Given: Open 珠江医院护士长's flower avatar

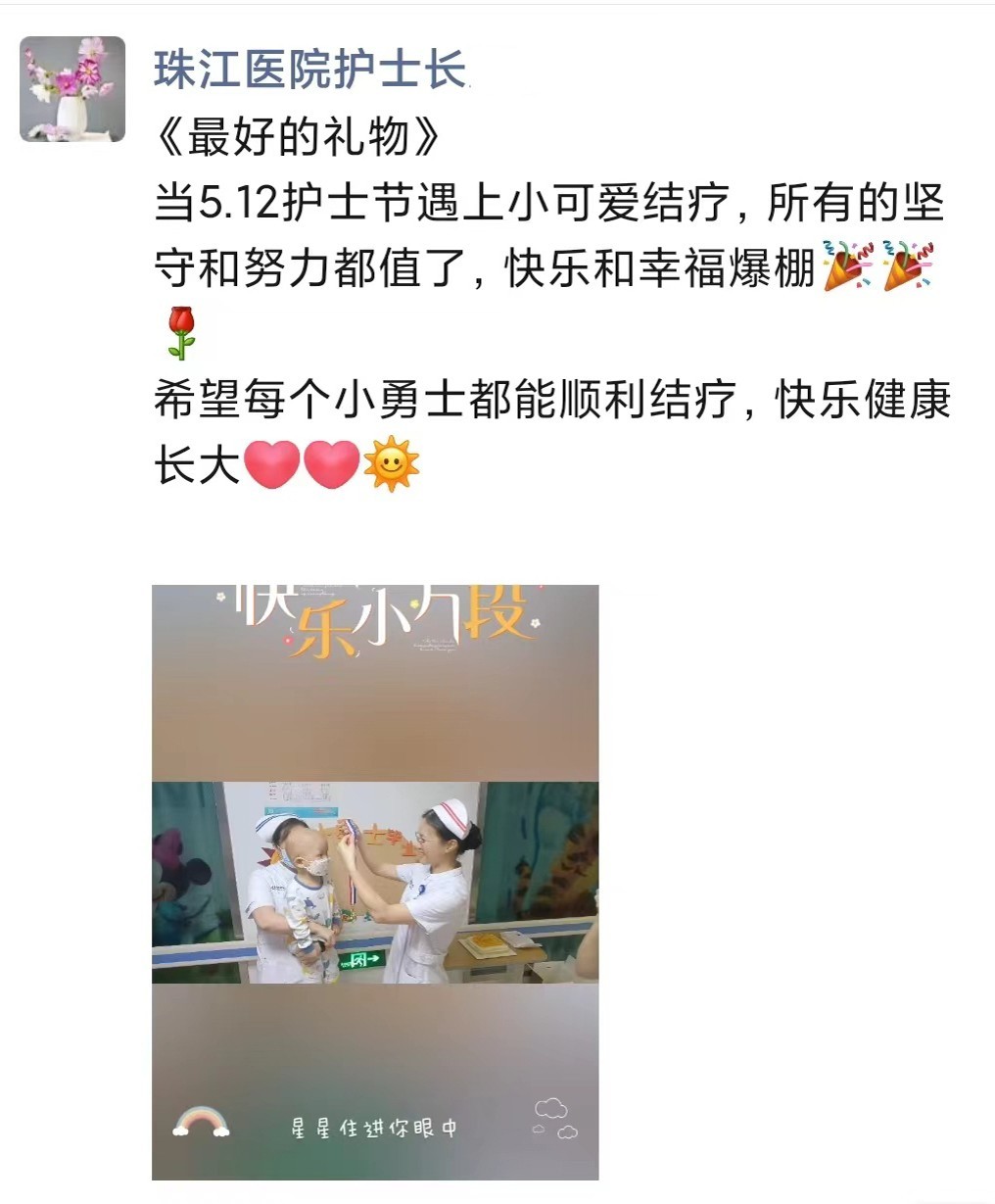Looking at the screenshot, I should click(72, 89).
